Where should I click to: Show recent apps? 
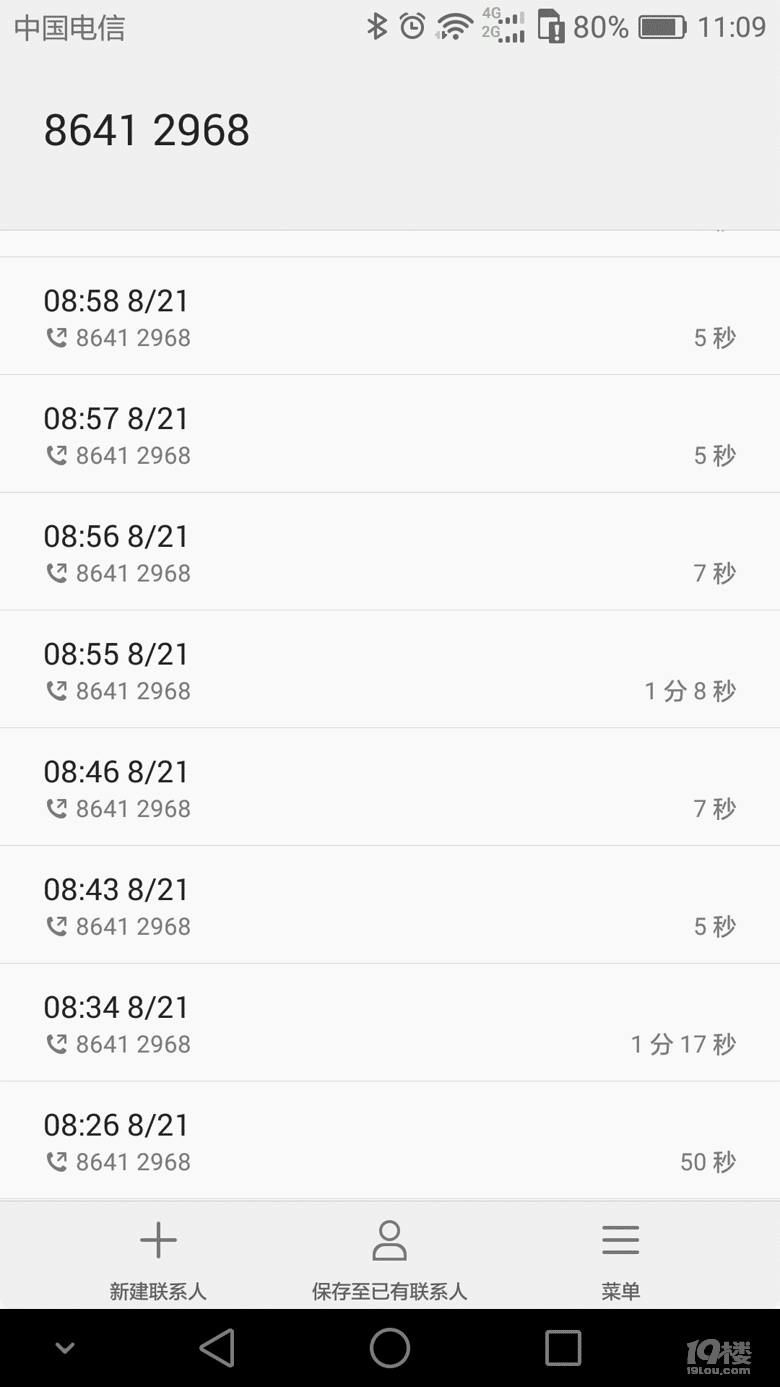point(563,1348)
